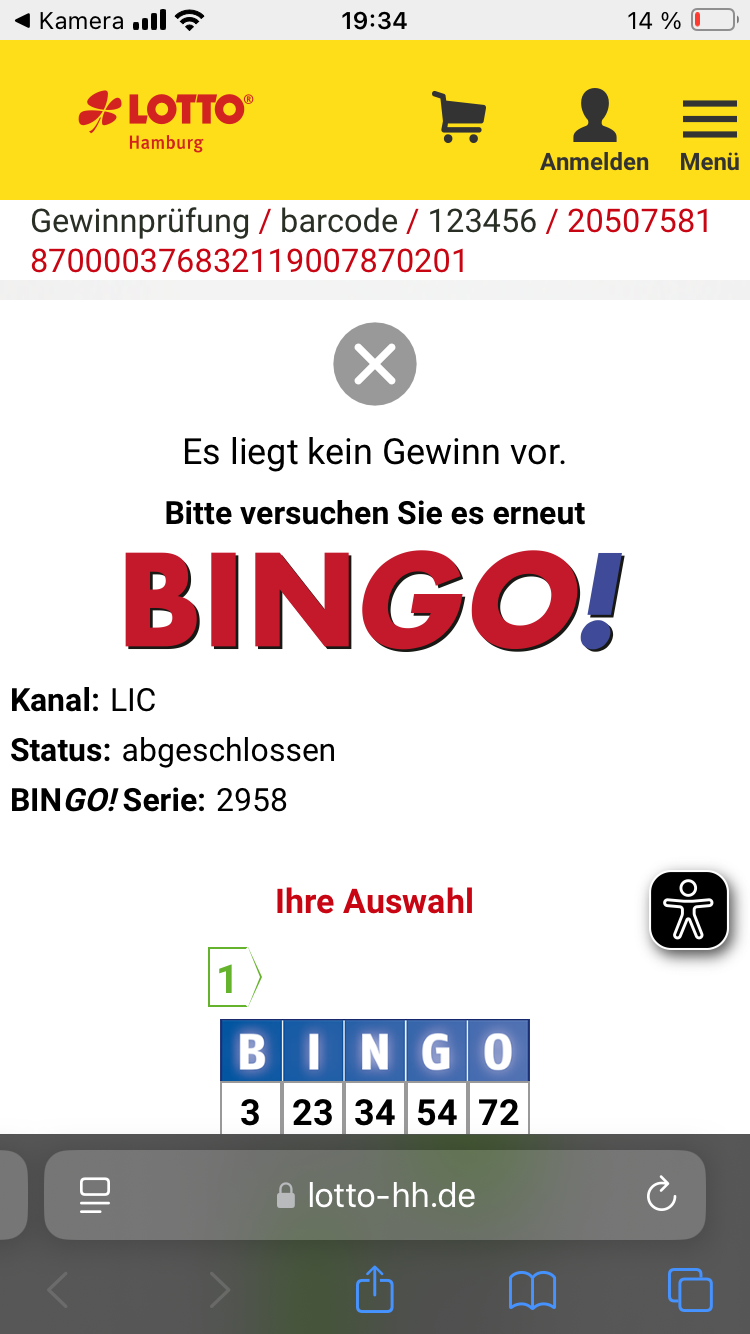750x1334 pixels.
Task: Open Safari page settings icon
Action: click(x=95, y=1195)
